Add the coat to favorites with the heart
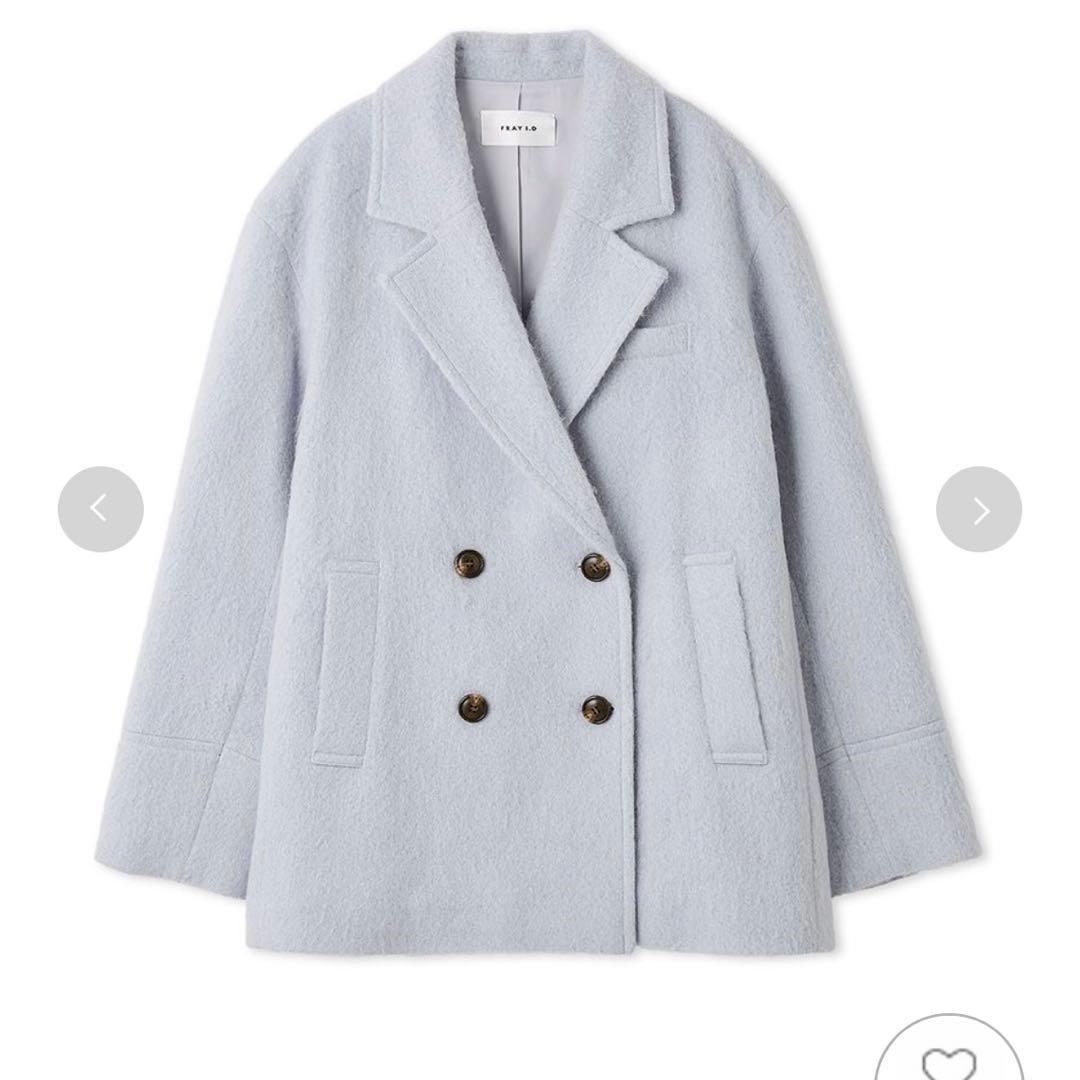The width and height of the screenshot is (1080, 1080). (948, 1059)
